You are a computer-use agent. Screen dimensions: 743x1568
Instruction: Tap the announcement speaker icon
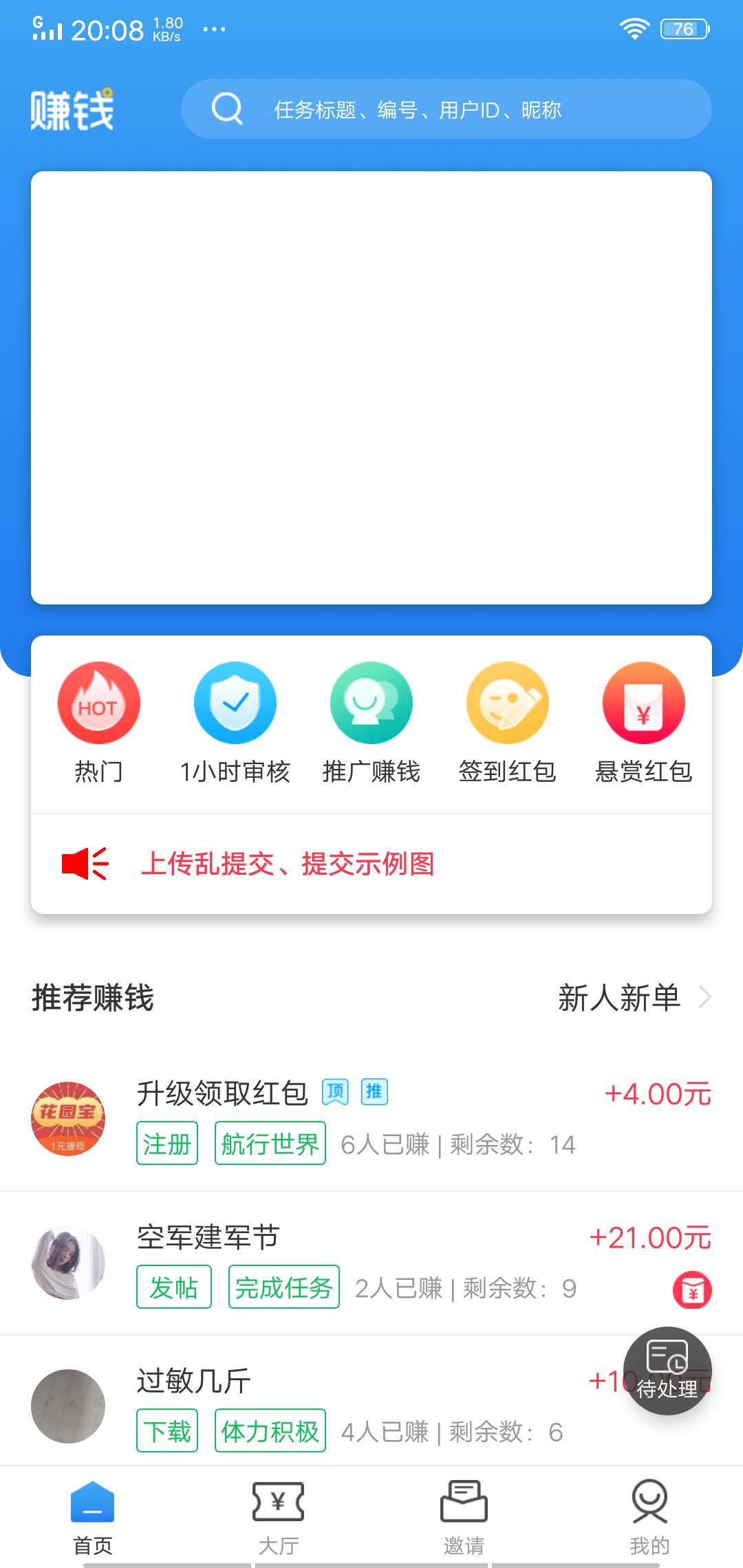point(83,862)
